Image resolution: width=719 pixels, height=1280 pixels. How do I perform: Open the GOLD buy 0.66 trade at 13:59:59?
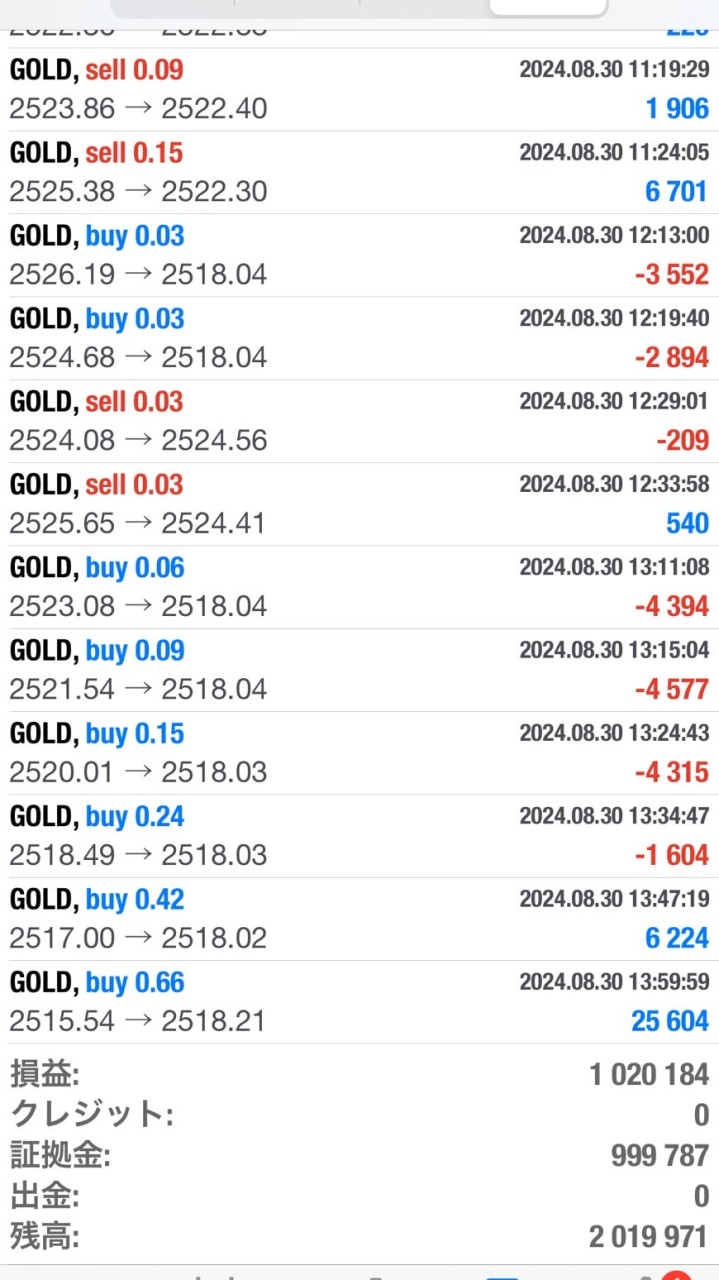click(x=359, y=1002)
